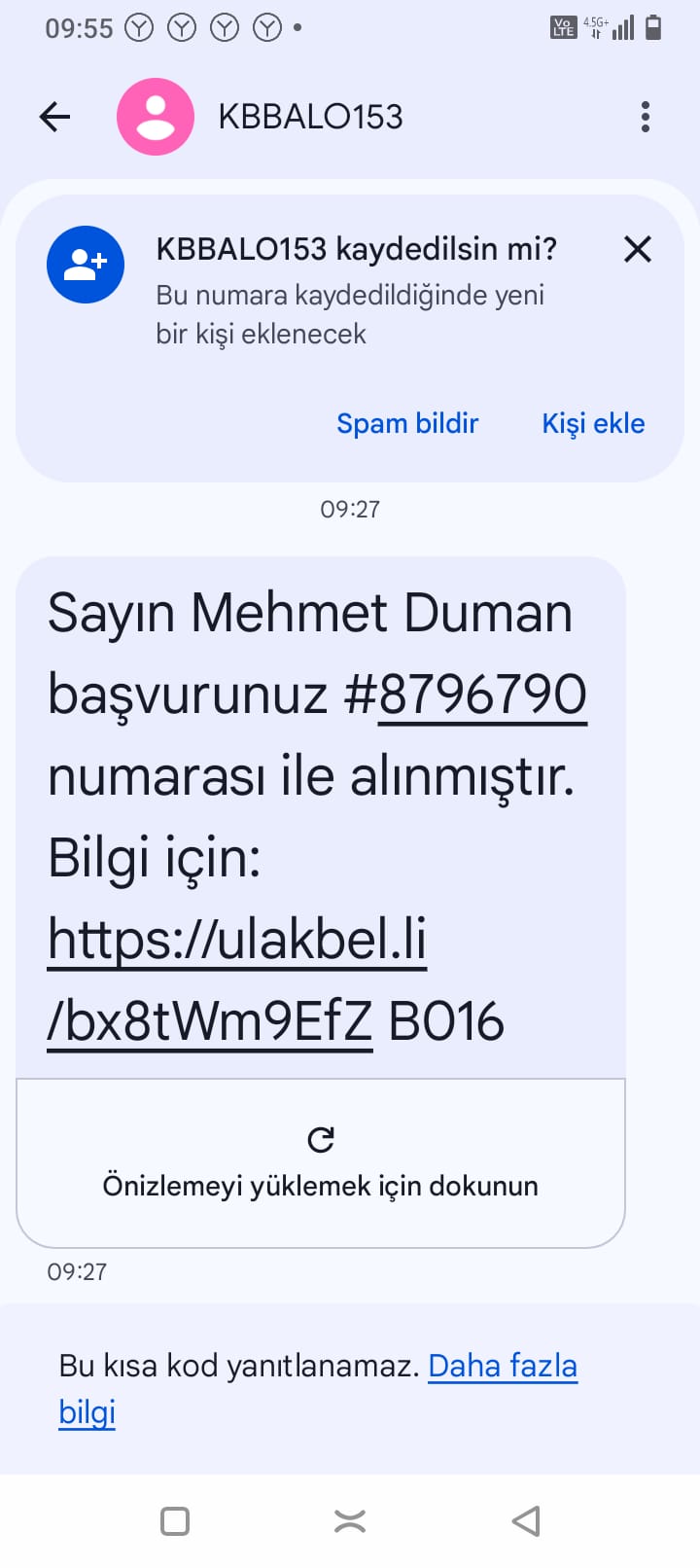The image size is (700, 1568).
Task: Tap the KBBALO153 conversation title
Action: tap(311, 117)
